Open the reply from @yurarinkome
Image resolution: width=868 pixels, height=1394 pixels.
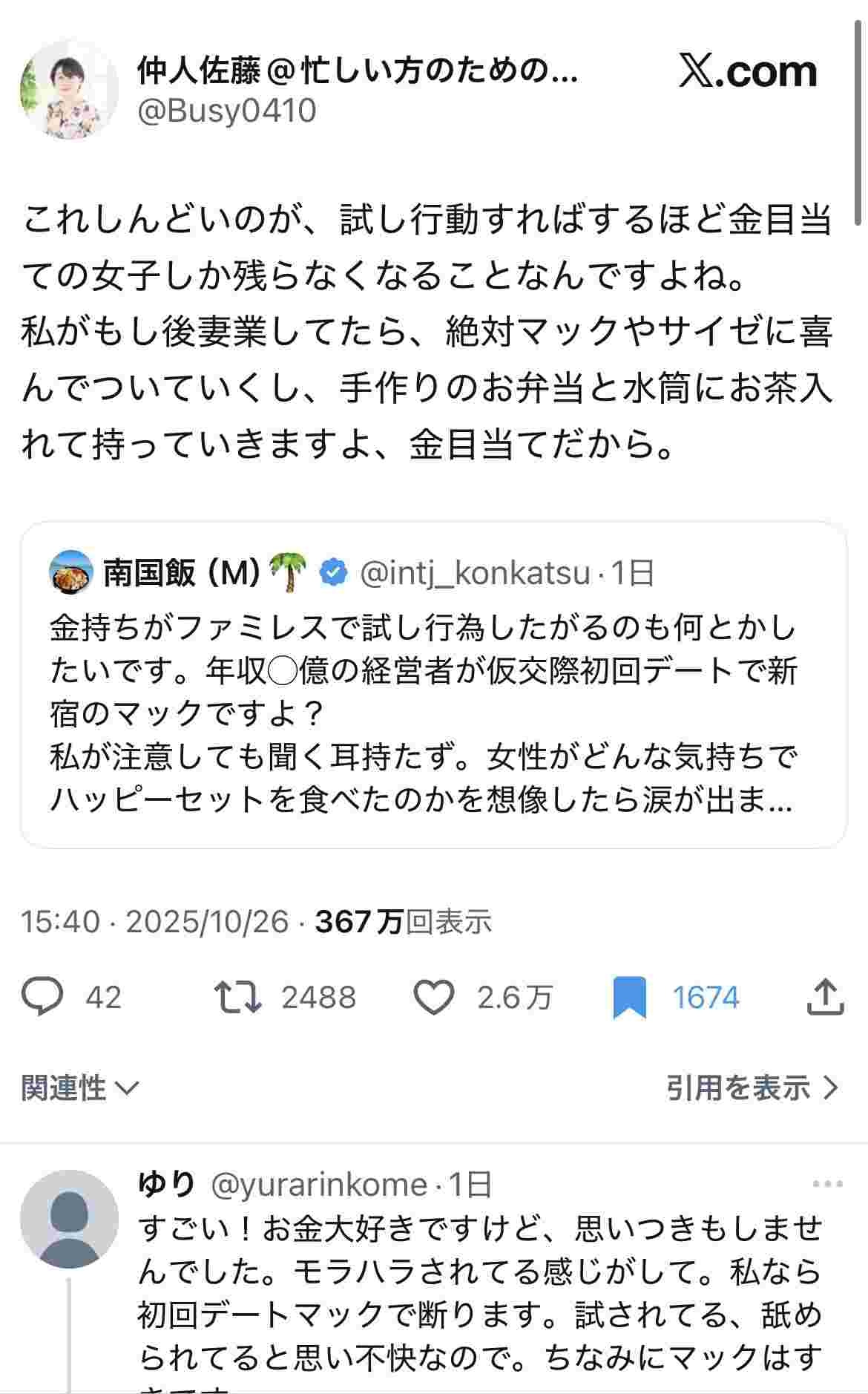479,1292
